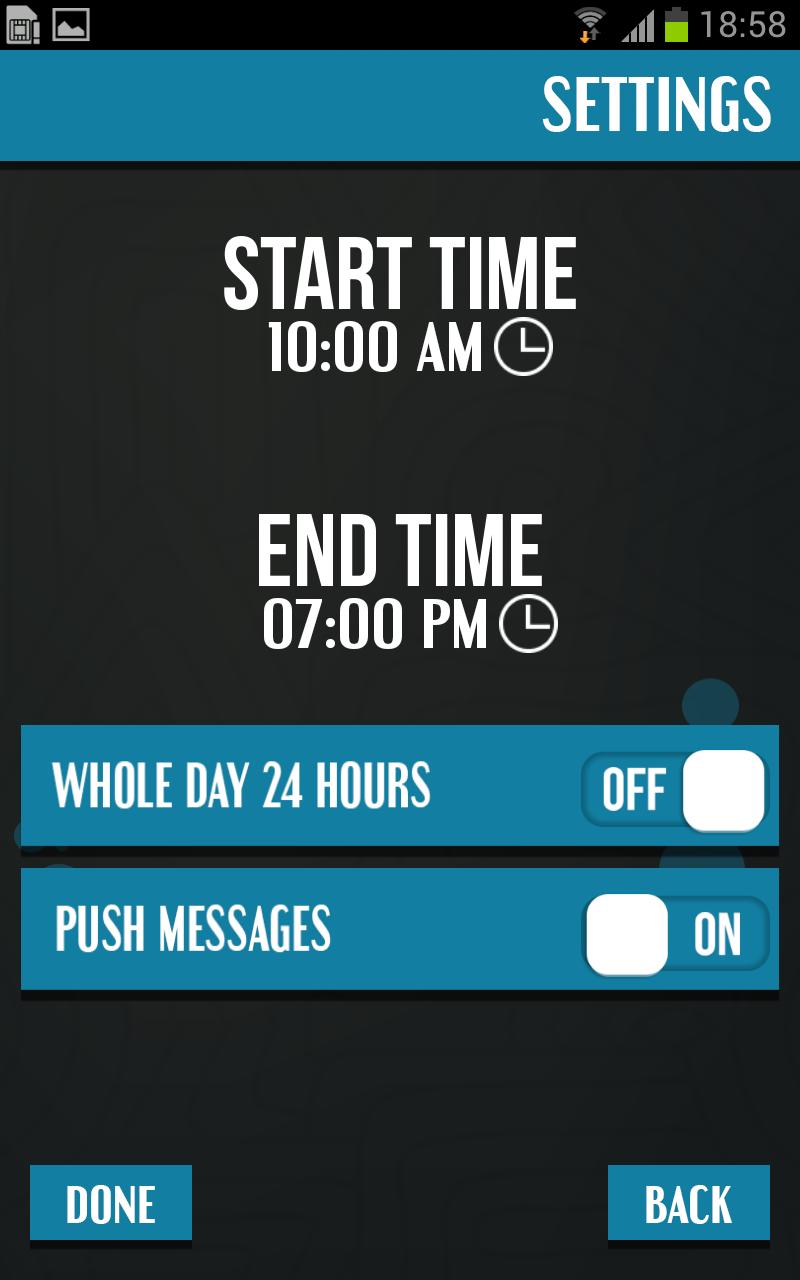Open the end time clock picker
Image resolution: width=800 pixels, height=1280 pixels.
point(528,625)
